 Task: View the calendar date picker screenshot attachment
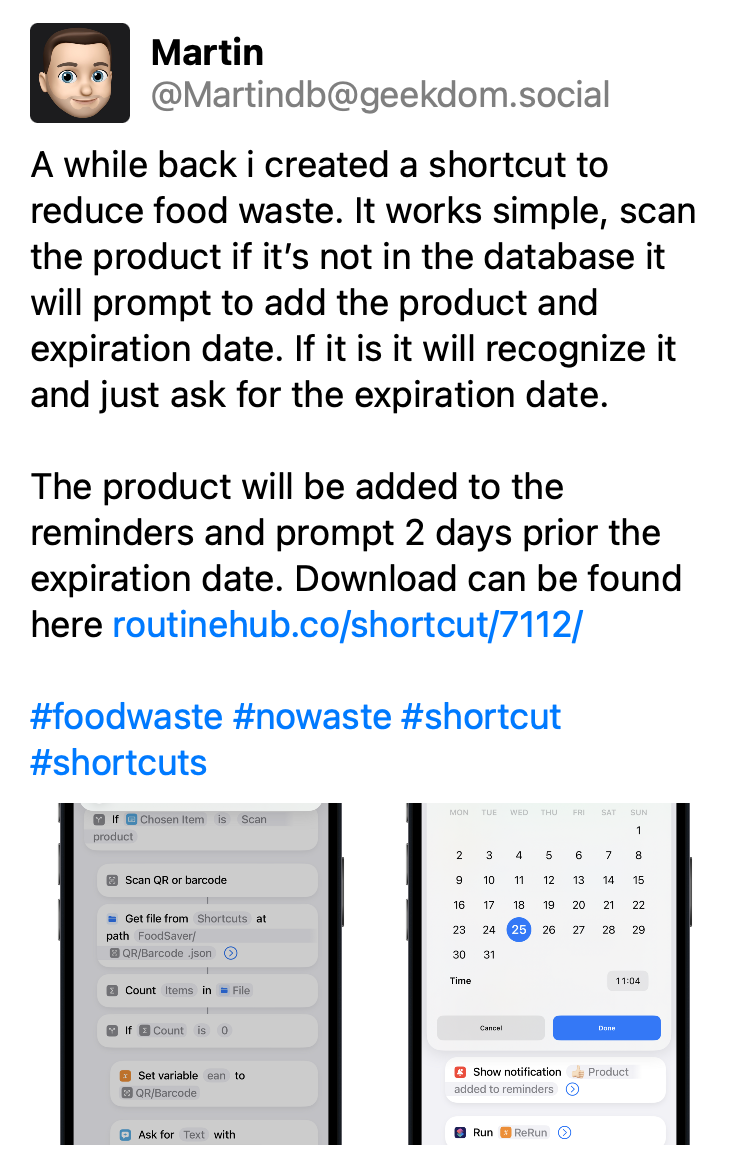548,973
